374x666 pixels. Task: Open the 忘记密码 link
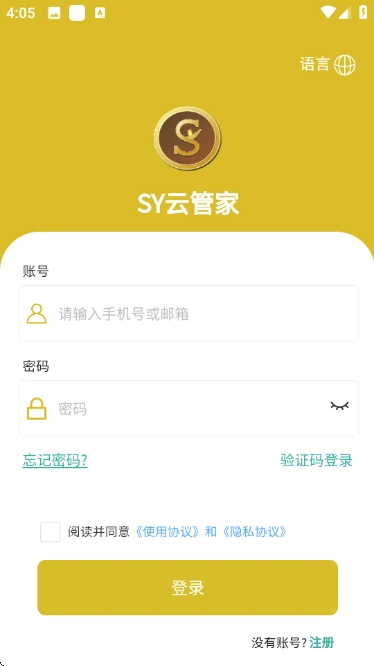click(x=55, y=460)
